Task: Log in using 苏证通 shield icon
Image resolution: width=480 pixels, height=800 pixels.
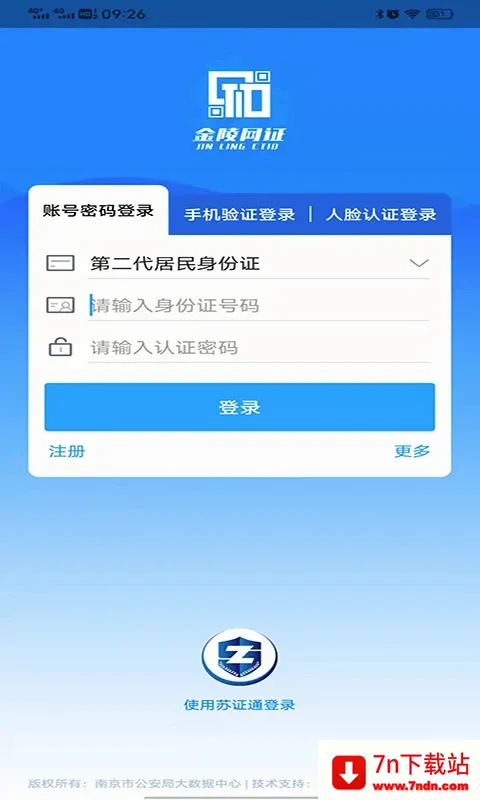Action: point(240,657)
